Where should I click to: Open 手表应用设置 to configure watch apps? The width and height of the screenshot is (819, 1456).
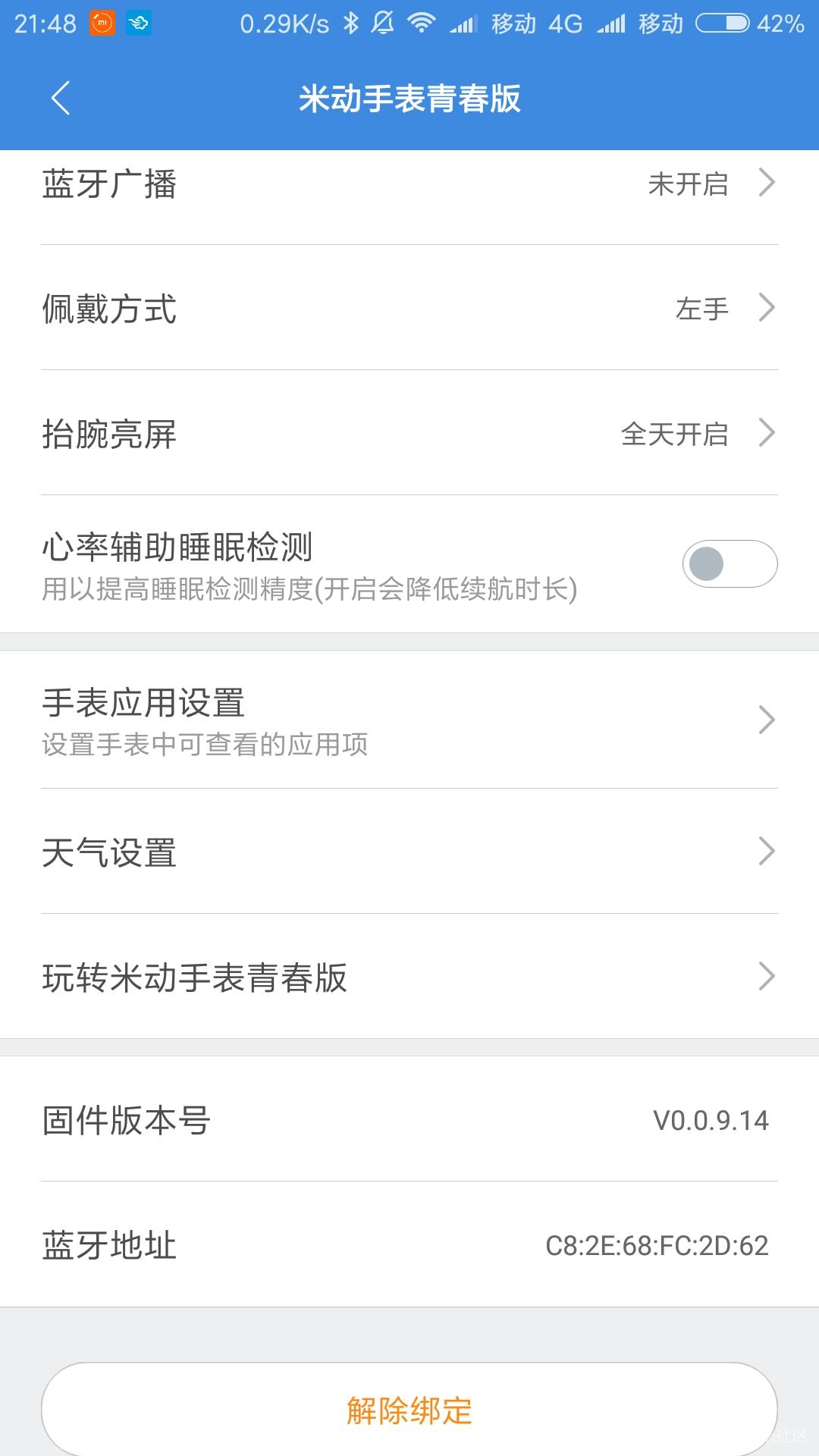pos(409,720)
